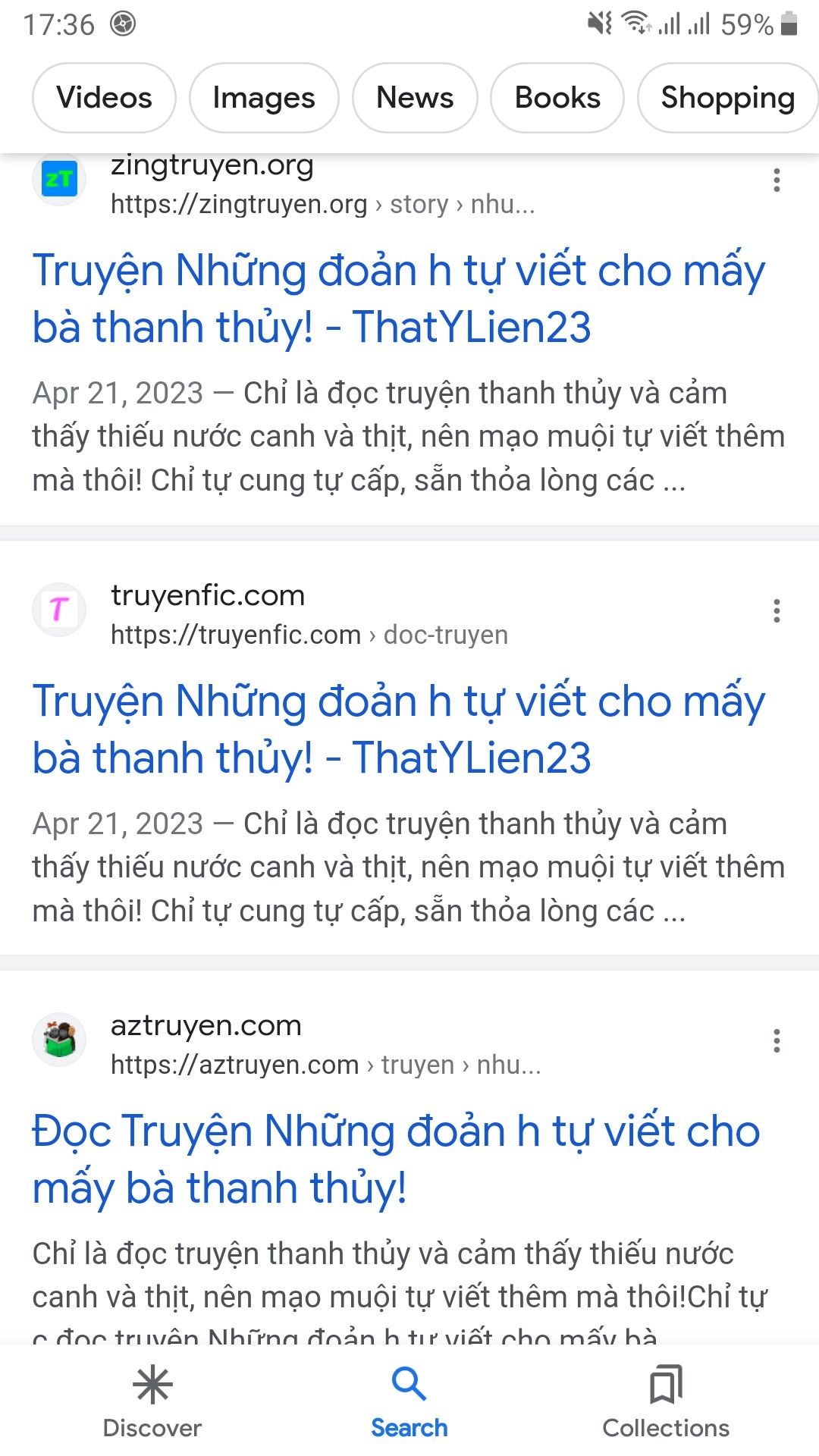Open the aztruyen.com result title link
This screenshot has height=1456, width=819.
tap(395, 1159)
